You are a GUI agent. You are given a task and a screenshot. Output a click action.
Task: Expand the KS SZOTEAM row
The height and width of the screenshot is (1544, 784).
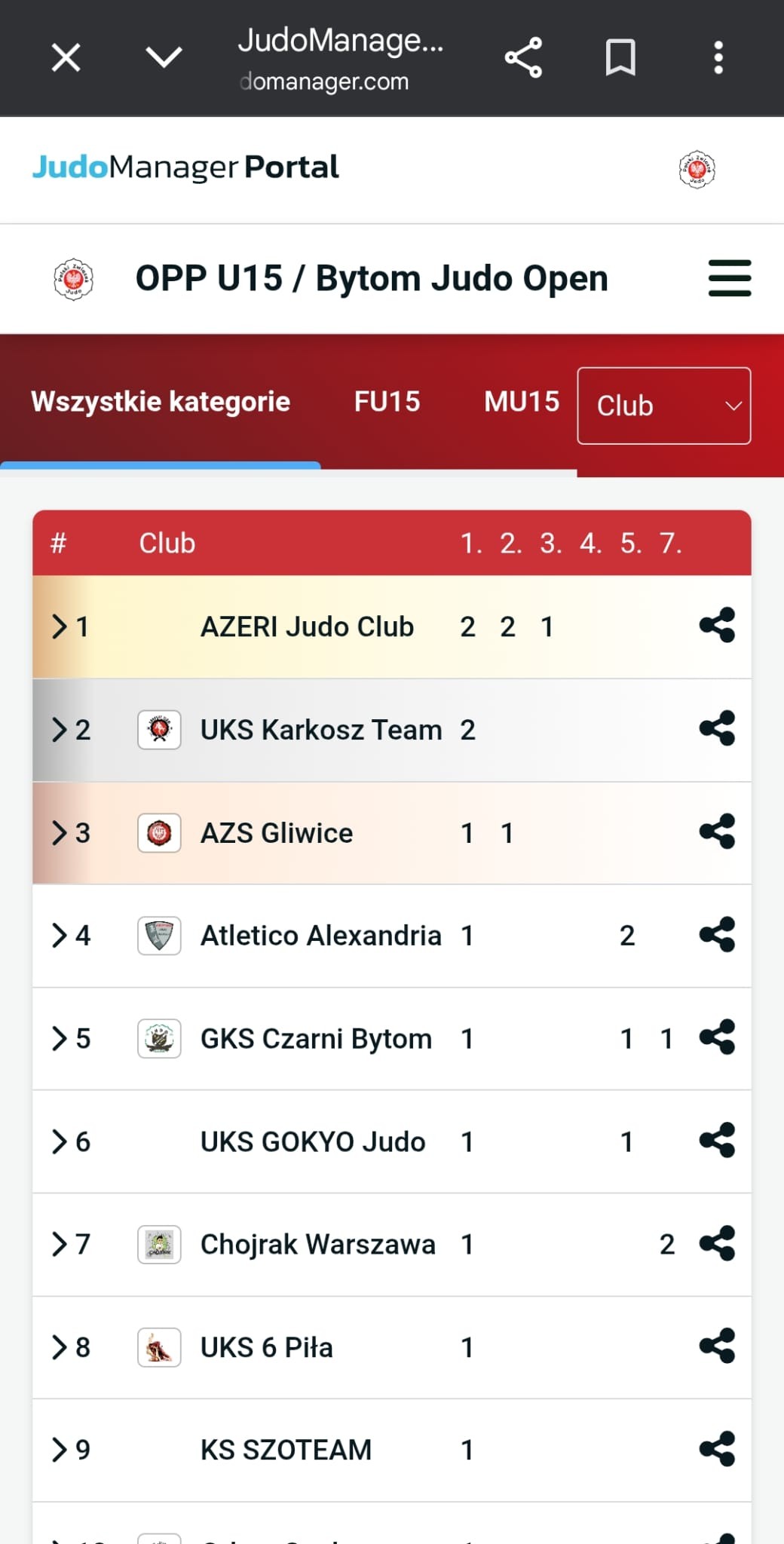click(60, 1450)
